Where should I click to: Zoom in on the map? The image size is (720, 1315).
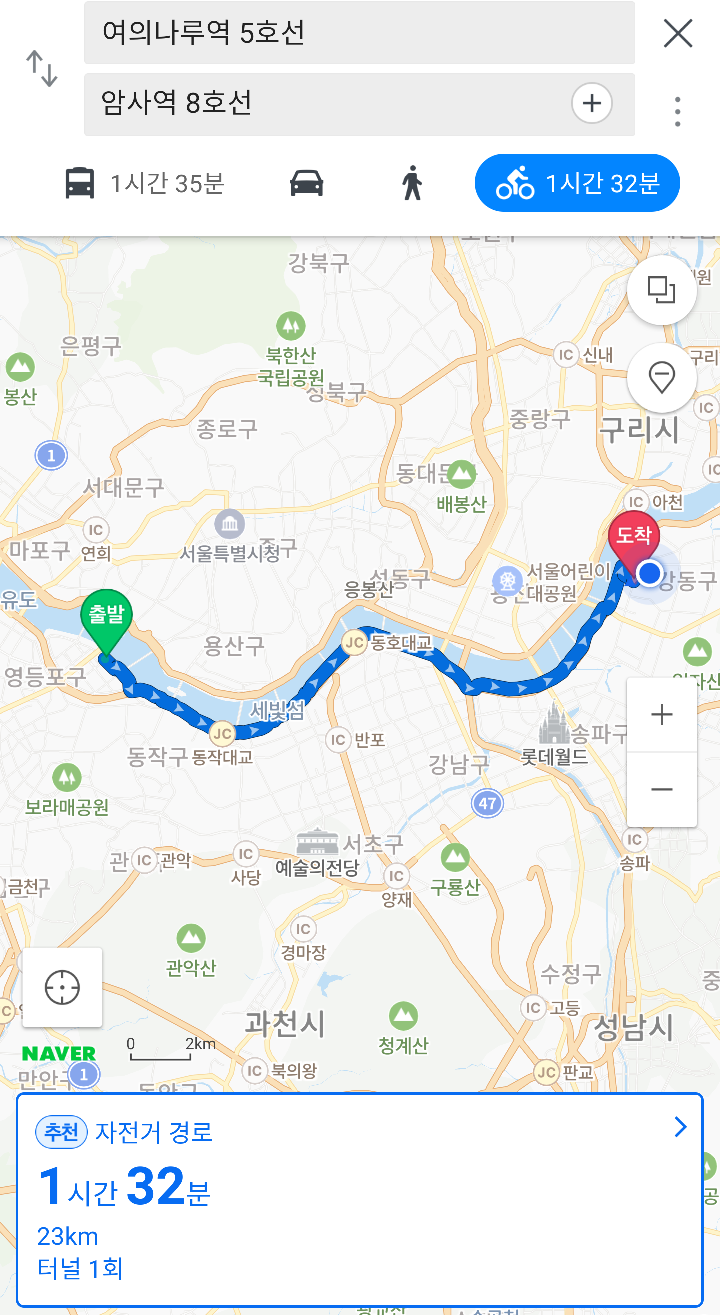tap(661, 715)
